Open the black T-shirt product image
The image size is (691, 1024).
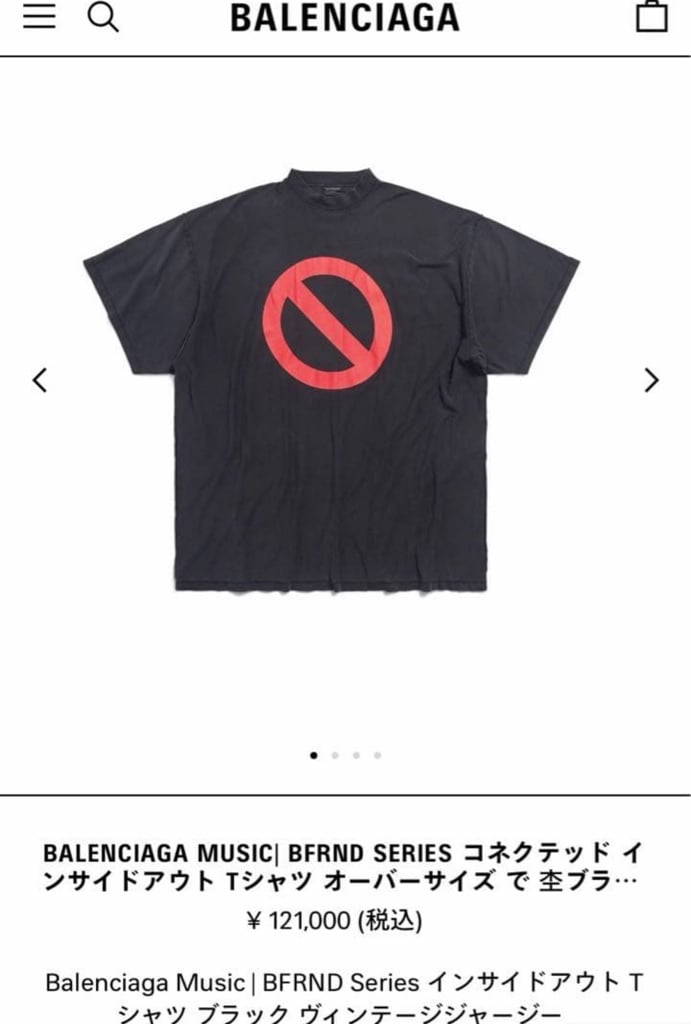[331, 379]
